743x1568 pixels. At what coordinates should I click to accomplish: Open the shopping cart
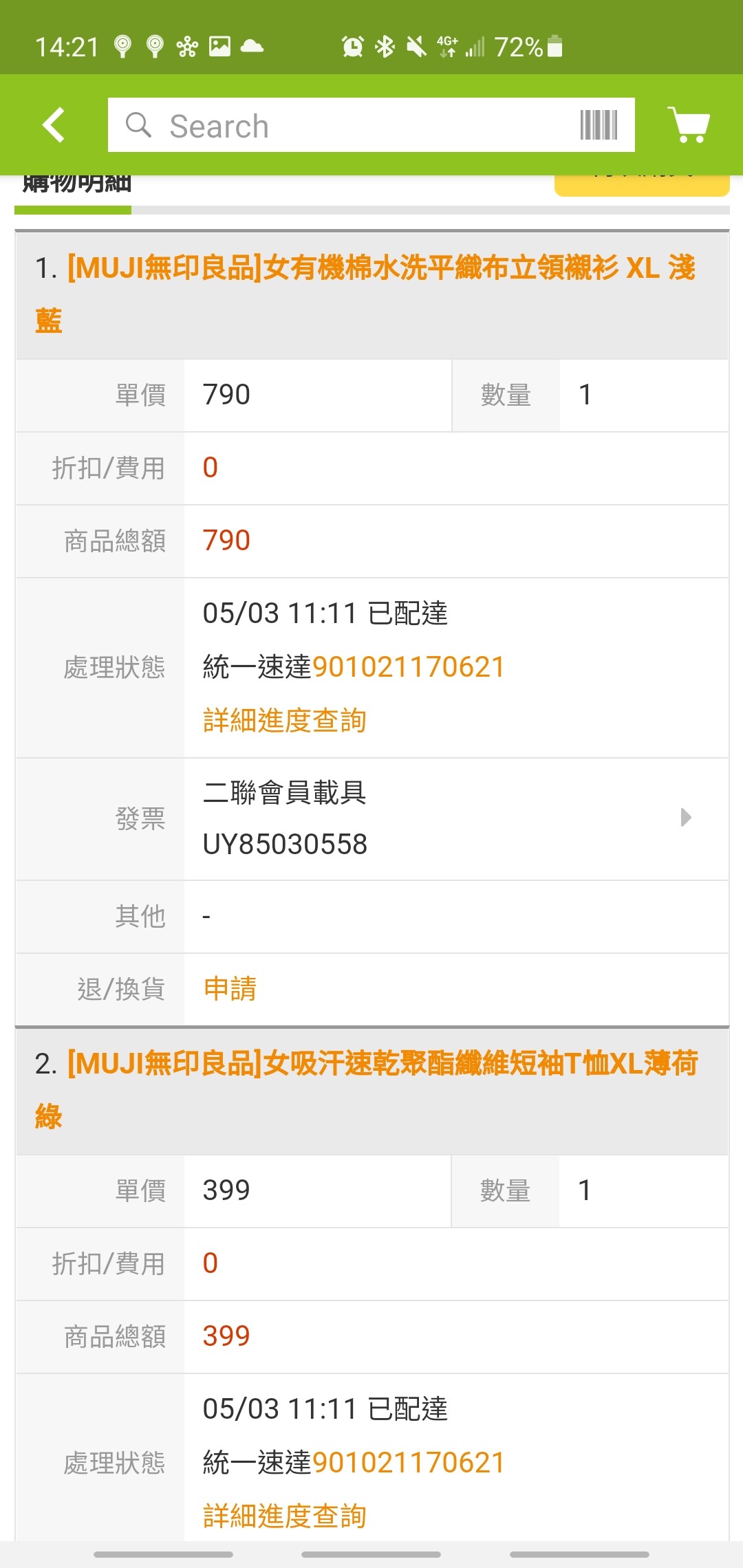(689, 125)
